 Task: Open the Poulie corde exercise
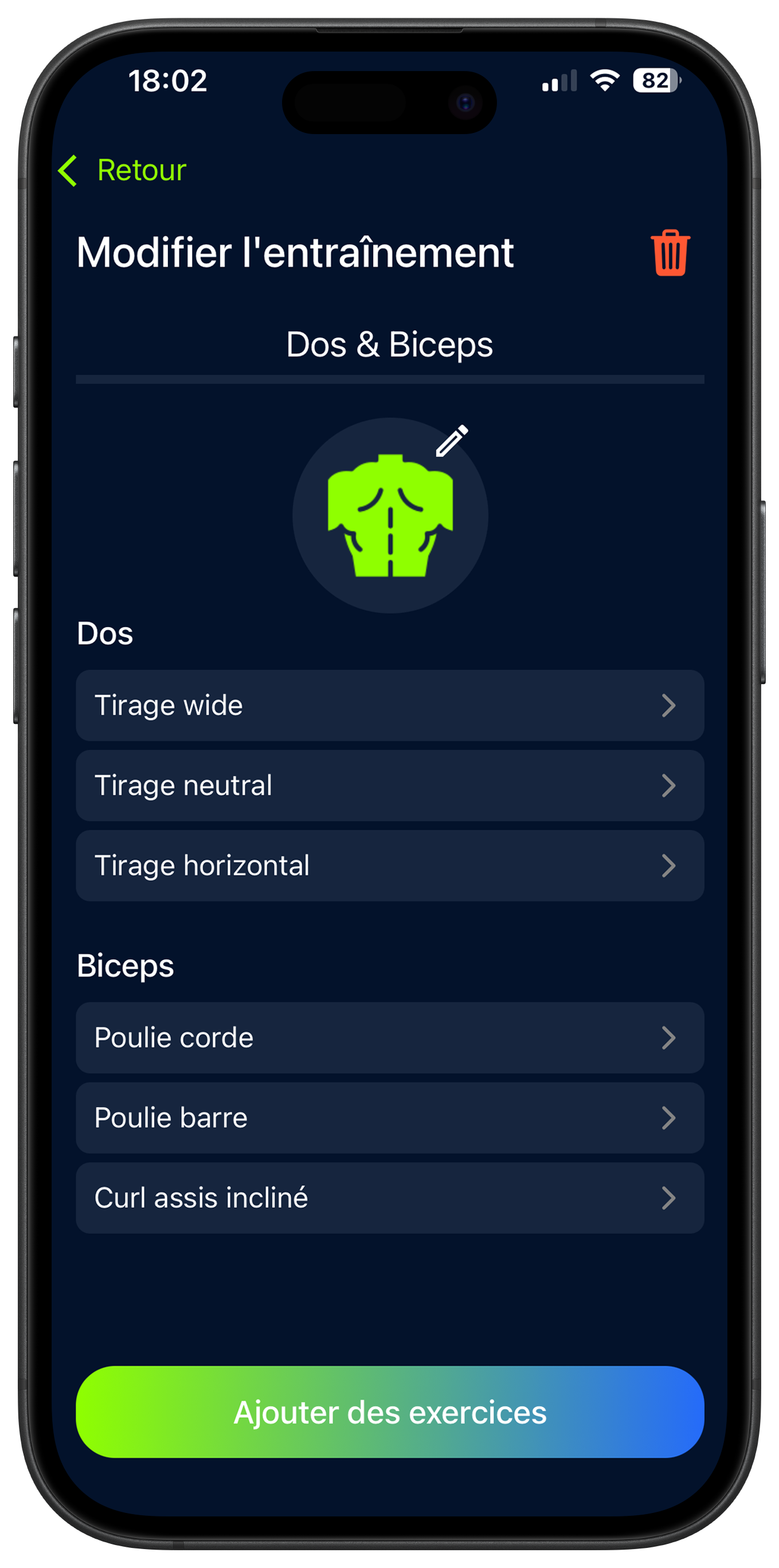pos(390,1037)
